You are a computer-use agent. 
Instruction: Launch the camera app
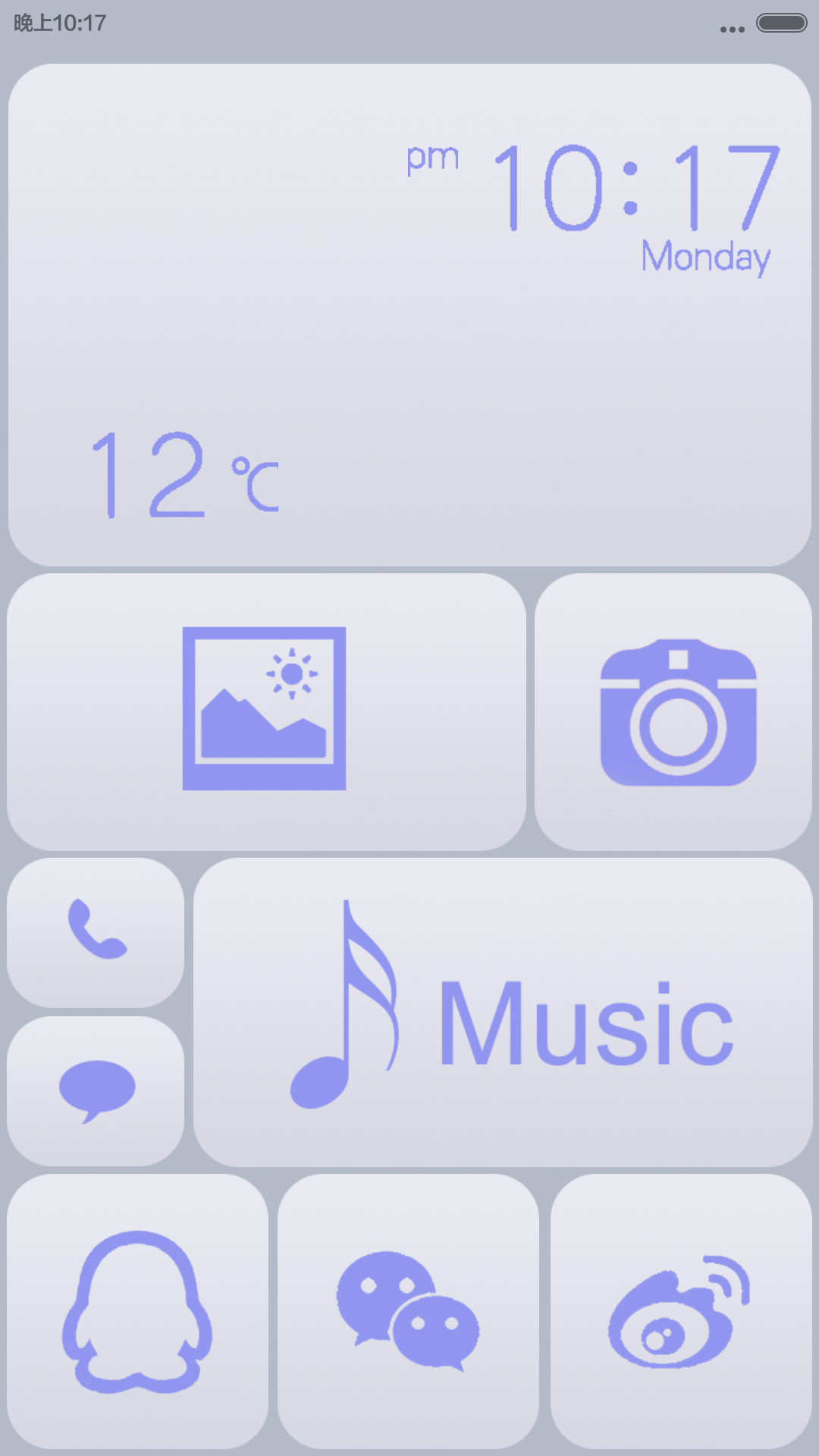[x=673, y=711]
